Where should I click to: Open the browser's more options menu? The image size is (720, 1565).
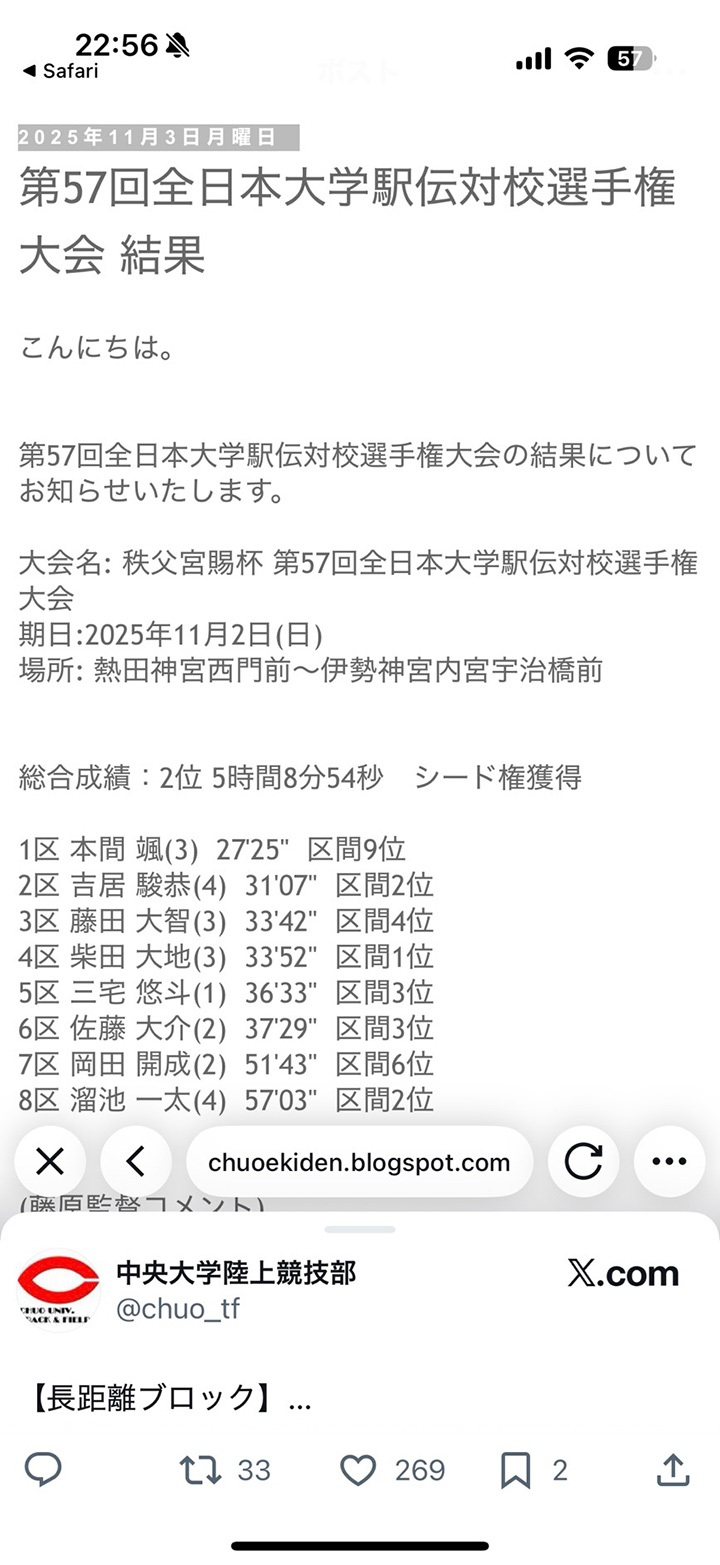(x=669, y=1161)
